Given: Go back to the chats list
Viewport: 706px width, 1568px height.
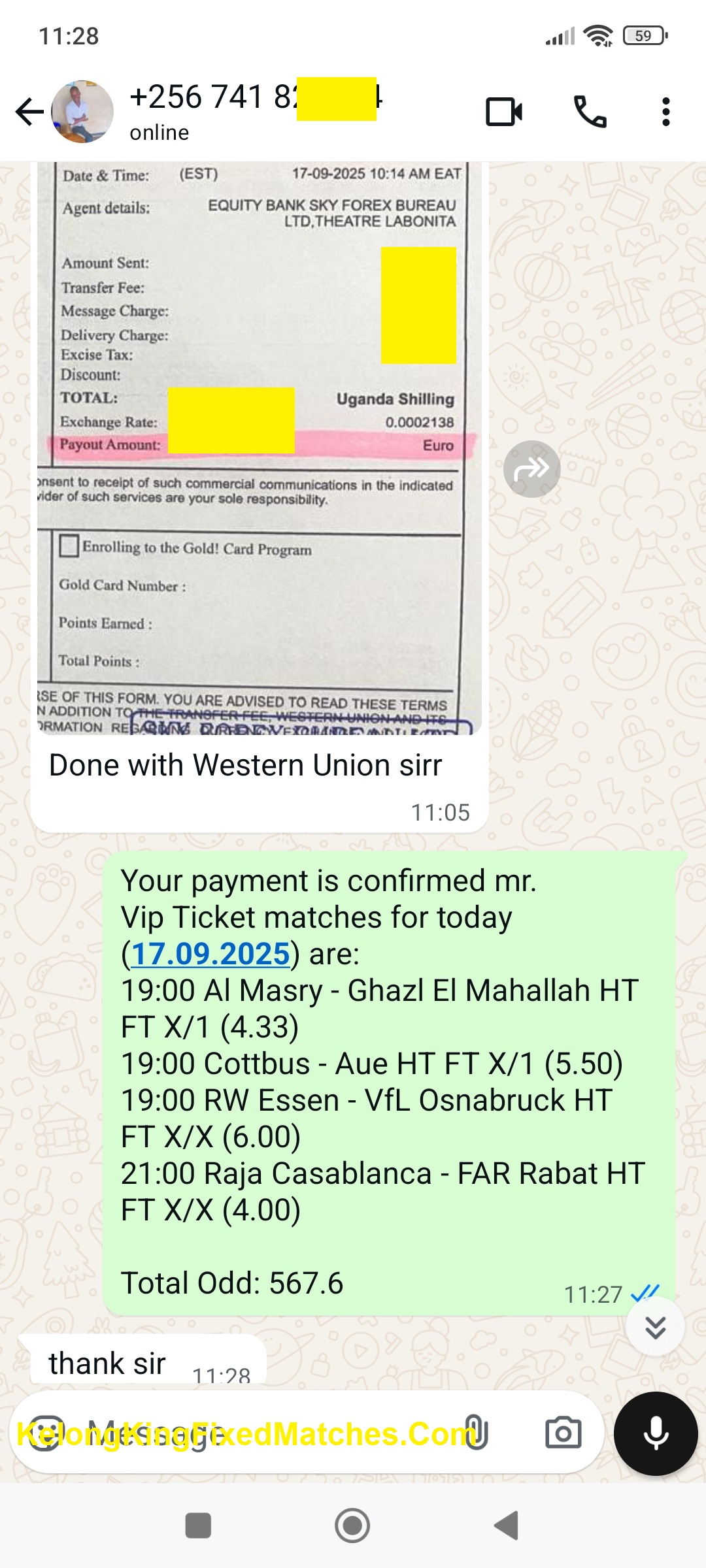Looking at the screenshot, I should pos(29,112).
